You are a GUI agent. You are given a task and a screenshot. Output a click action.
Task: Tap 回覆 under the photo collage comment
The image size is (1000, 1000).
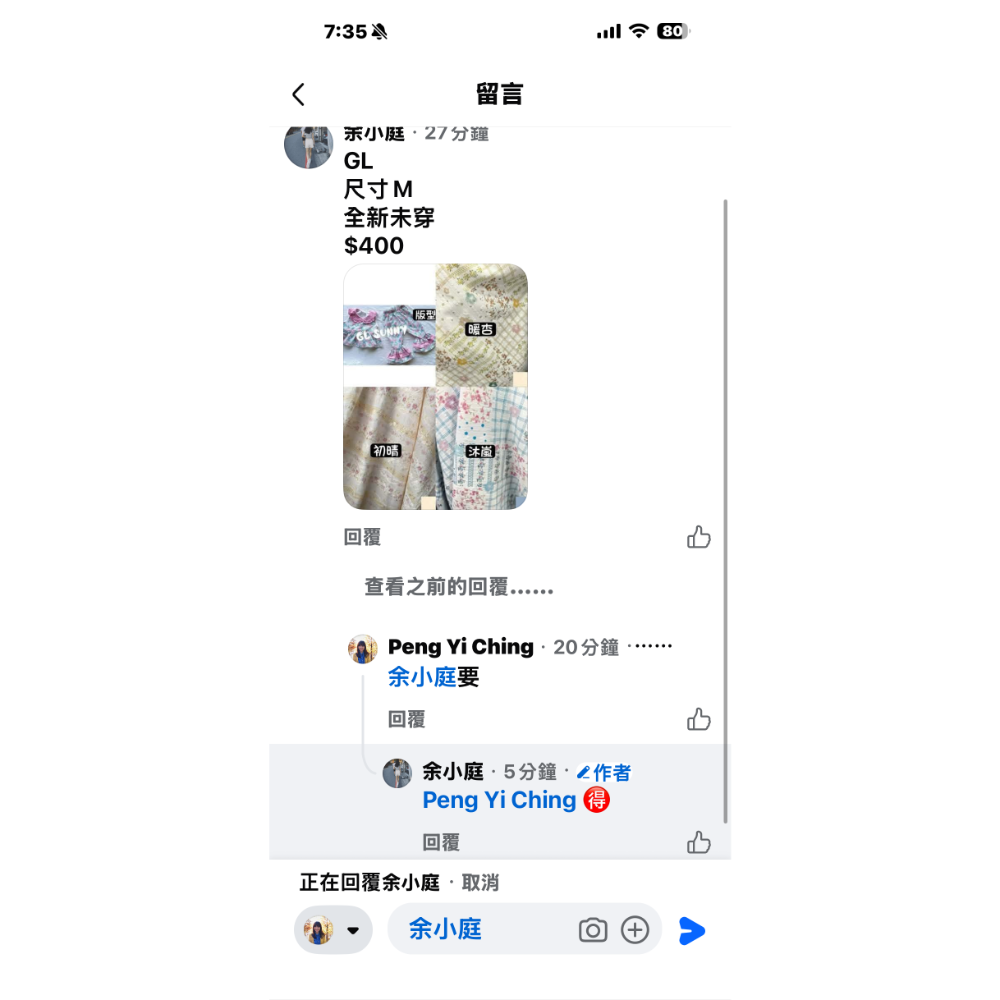[362, 537]
